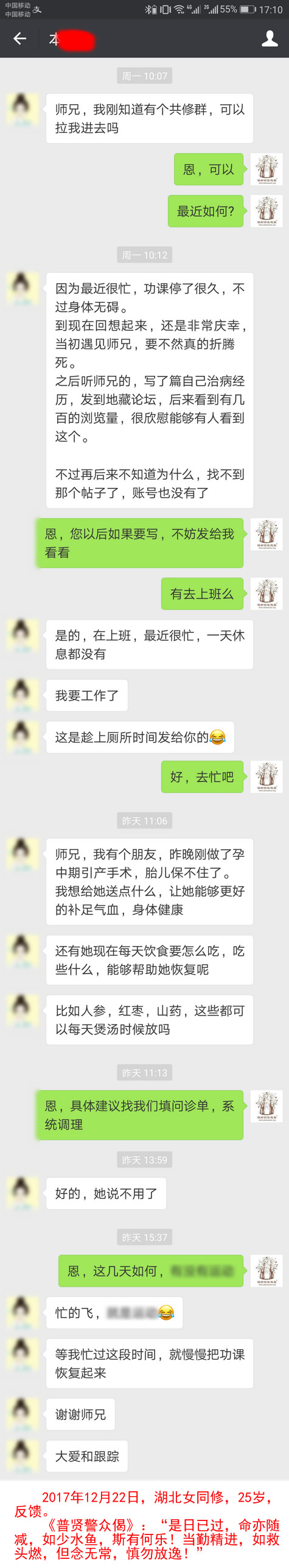This screenshot has height=1568, width=289.
Task: Open the chat info person icon
Action: [270, 39]
